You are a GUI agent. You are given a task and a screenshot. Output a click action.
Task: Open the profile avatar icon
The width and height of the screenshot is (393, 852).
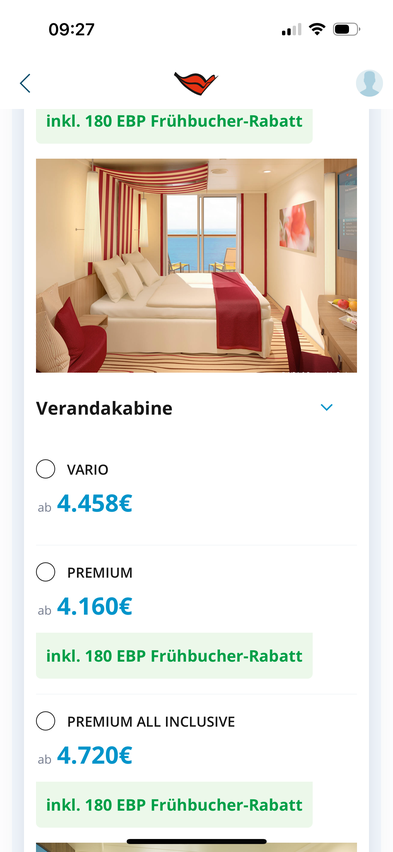369,83
